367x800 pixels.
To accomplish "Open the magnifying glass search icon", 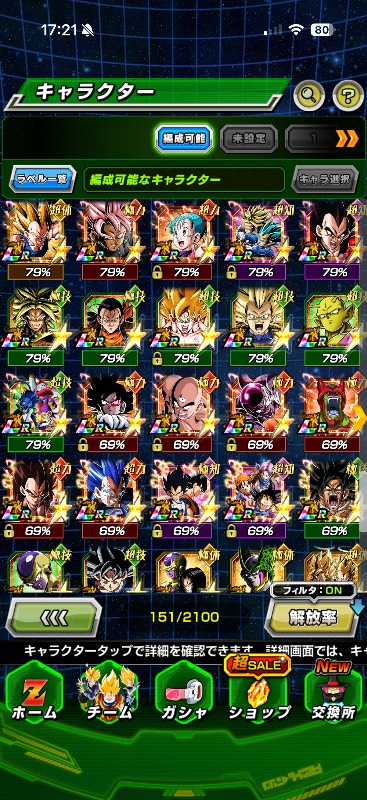I will pos(309,94).
